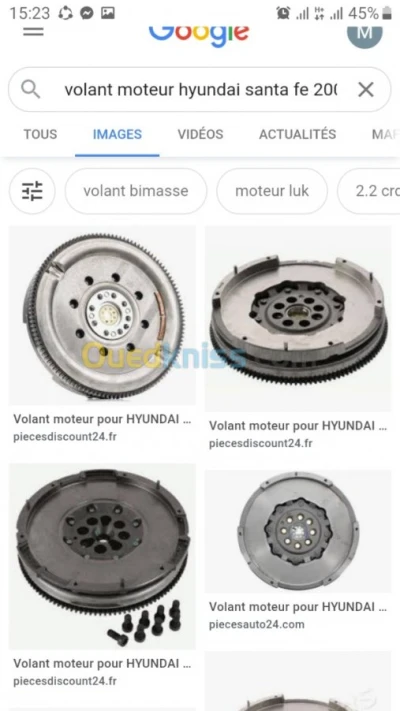Switch to the VIDÉOS tab
The width and height of the screenshot is (400, 711).
pyautogui.click(x=200, y=134)
